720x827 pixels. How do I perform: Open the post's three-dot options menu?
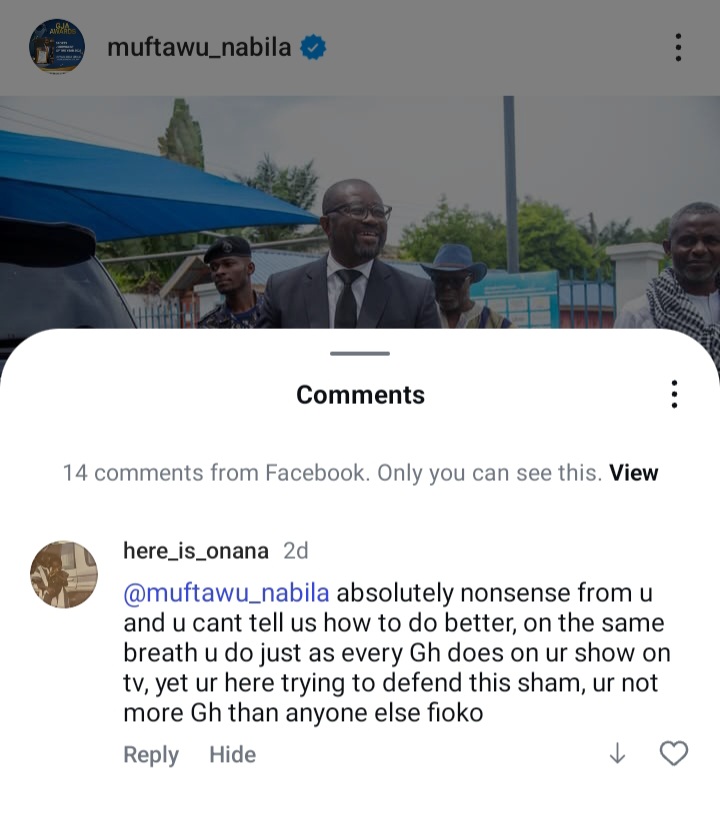678,47
